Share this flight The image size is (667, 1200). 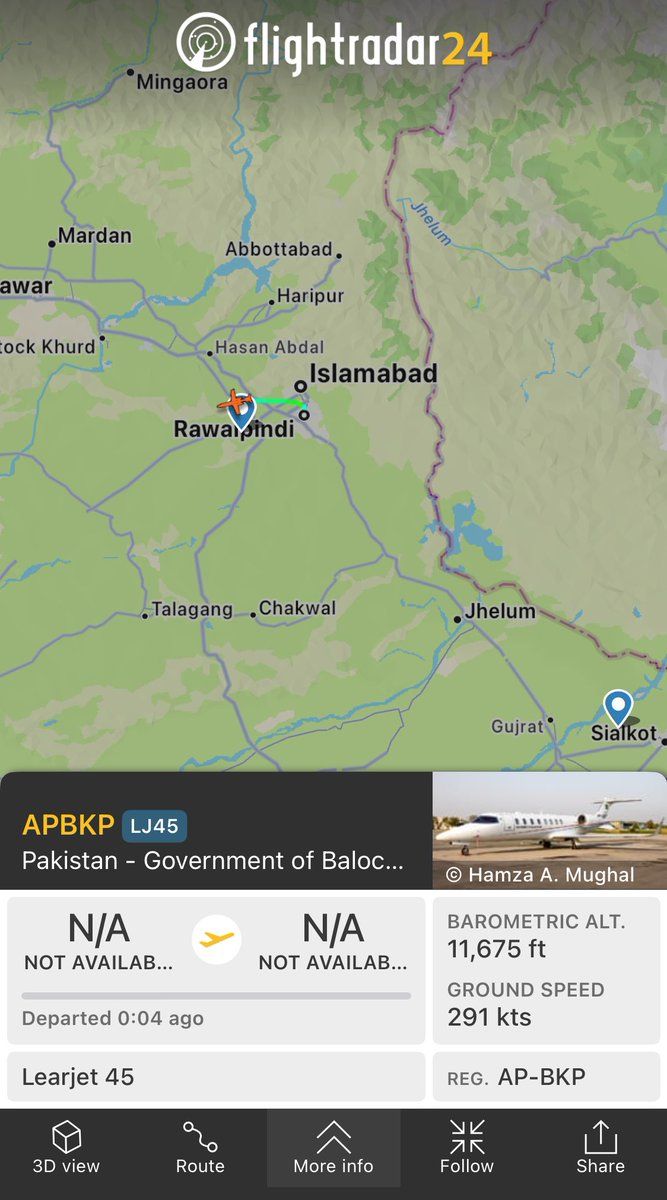tap(600, 1147)
